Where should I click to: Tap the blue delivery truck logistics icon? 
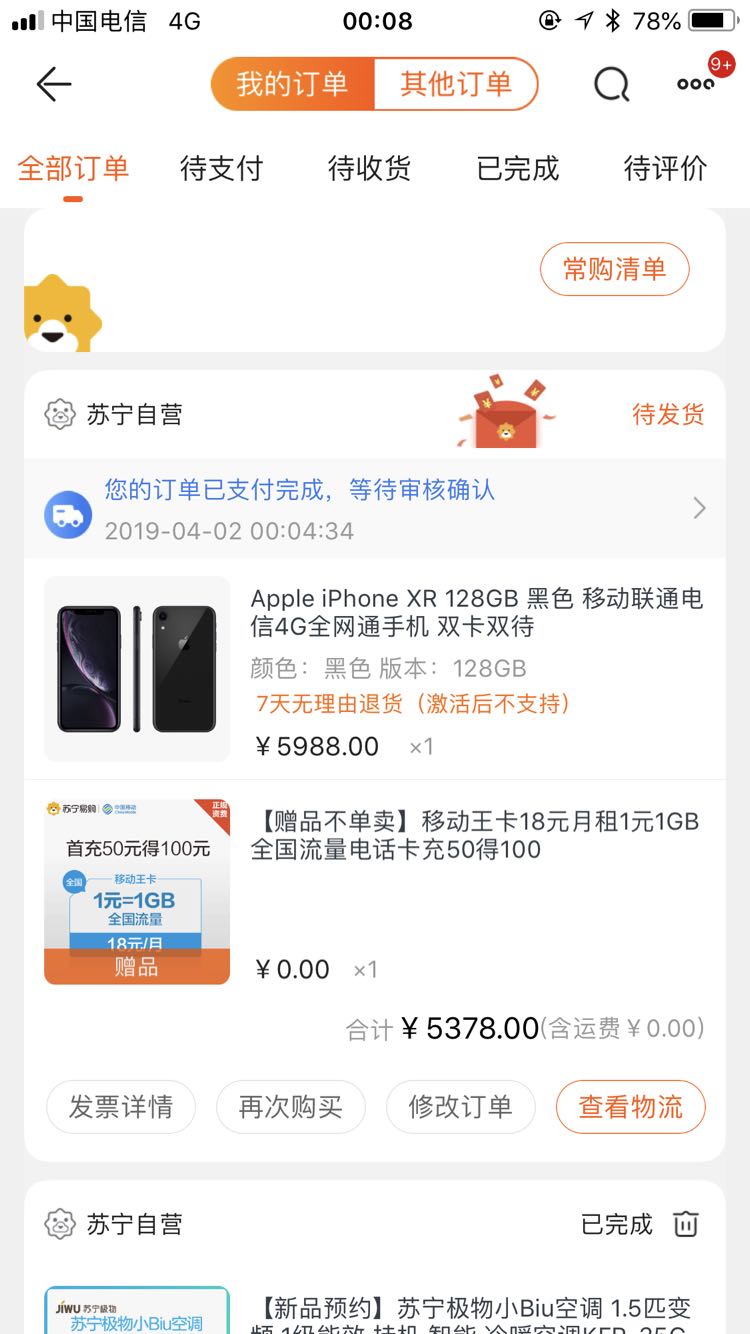click(x=68, y=508)
